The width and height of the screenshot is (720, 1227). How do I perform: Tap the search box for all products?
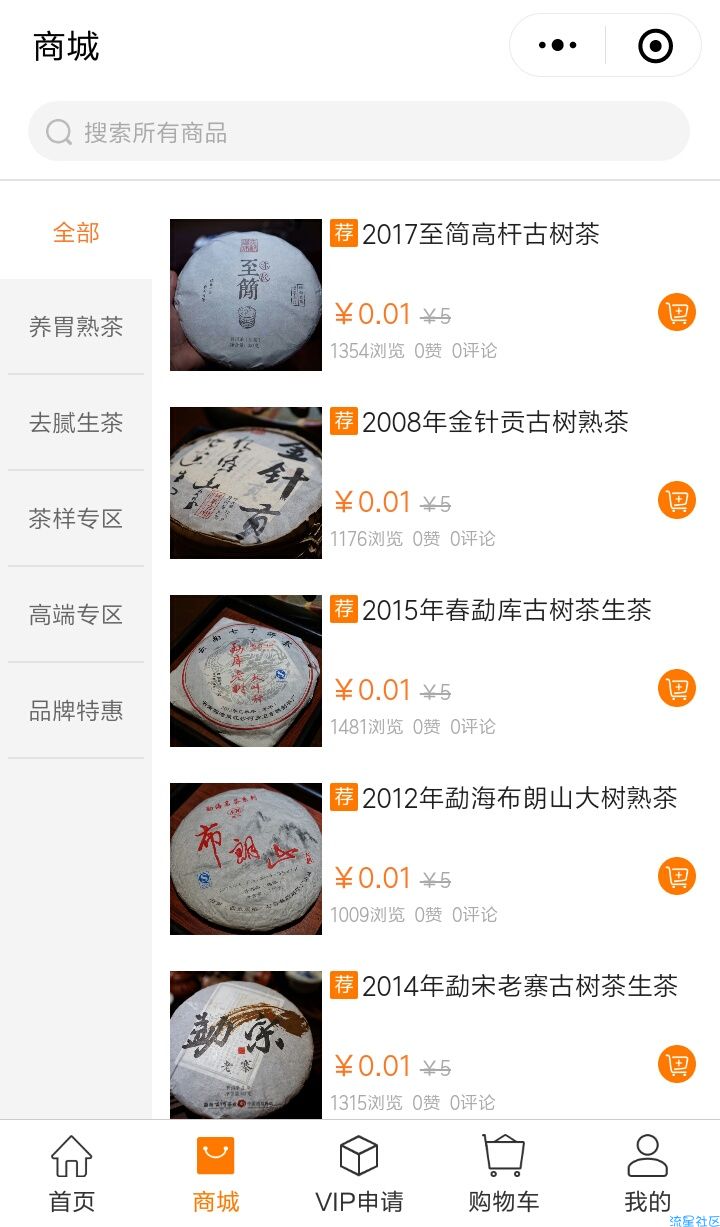pyautogui.click(x=359, y=131)
